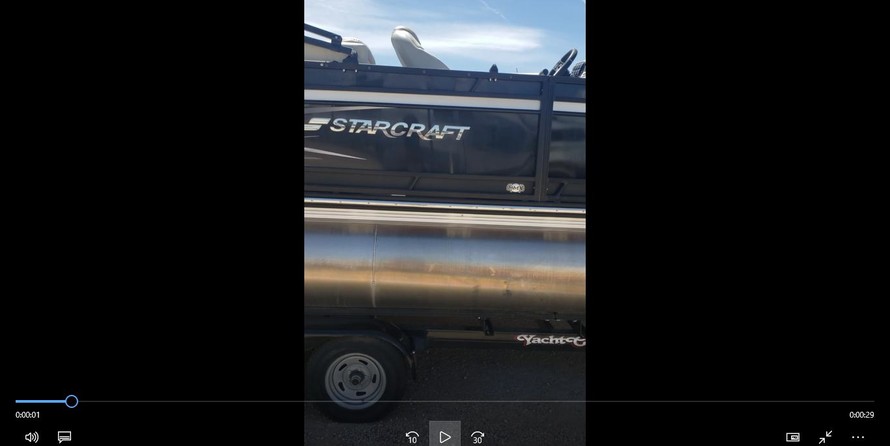Open the more options menu

pyautogui.click(x=858, y=437)
